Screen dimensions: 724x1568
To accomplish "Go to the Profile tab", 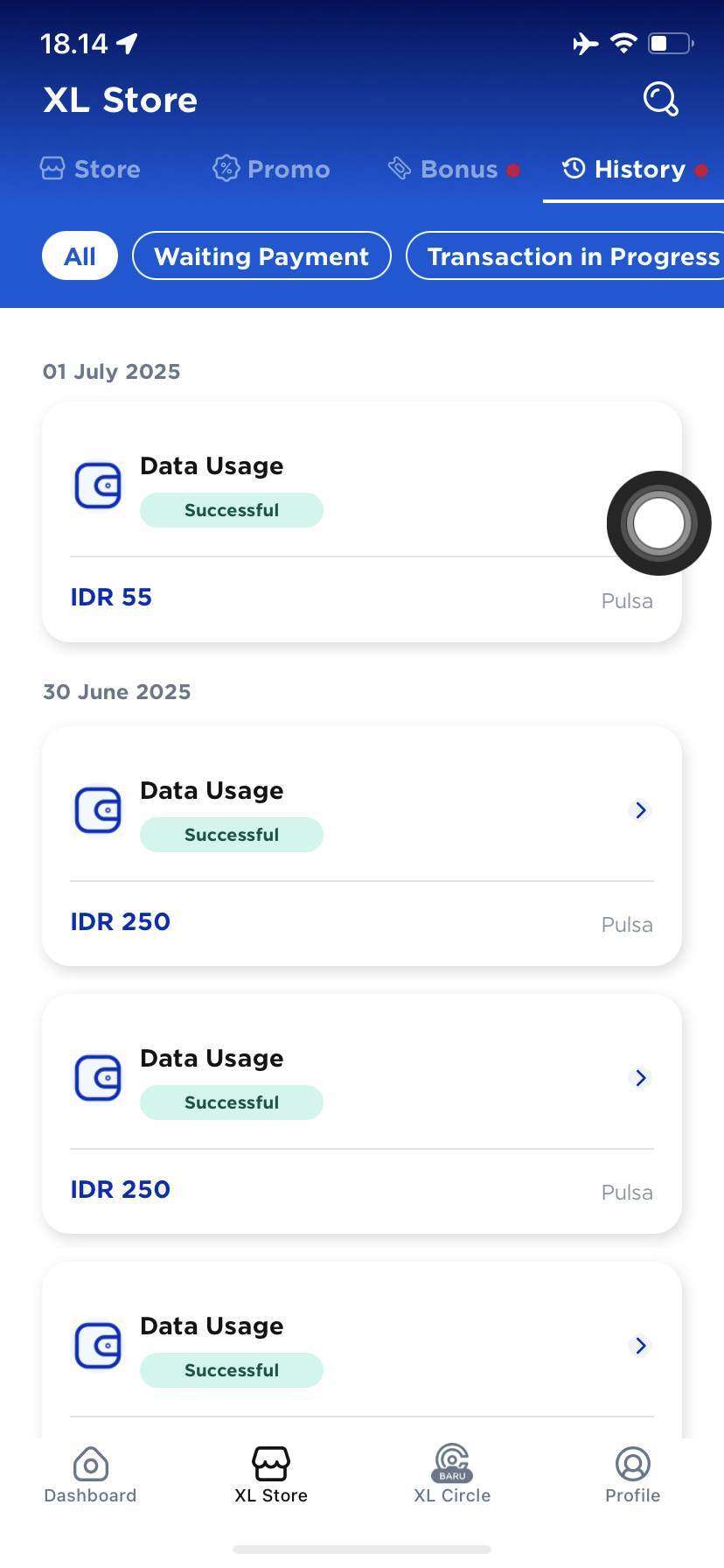I will 633,1475.
